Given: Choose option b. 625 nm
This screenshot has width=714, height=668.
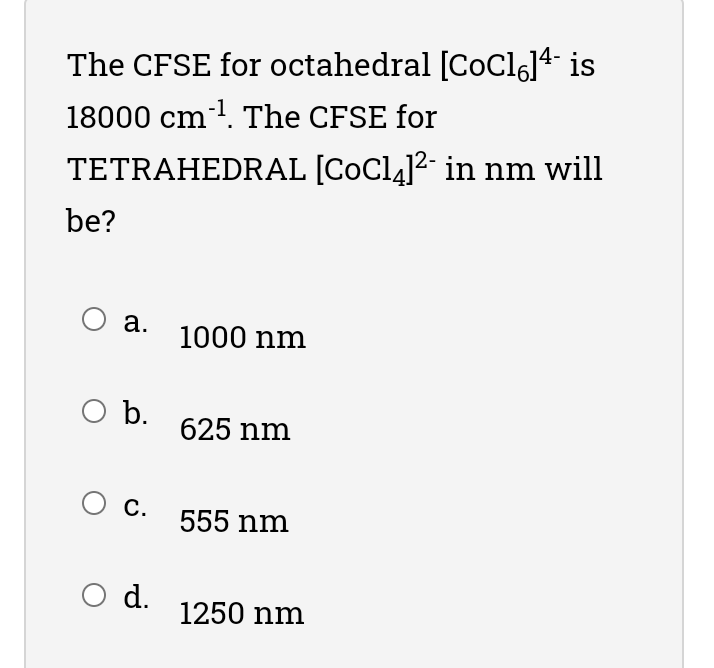Looking at the screenshot, I should [x=94, y=412].
